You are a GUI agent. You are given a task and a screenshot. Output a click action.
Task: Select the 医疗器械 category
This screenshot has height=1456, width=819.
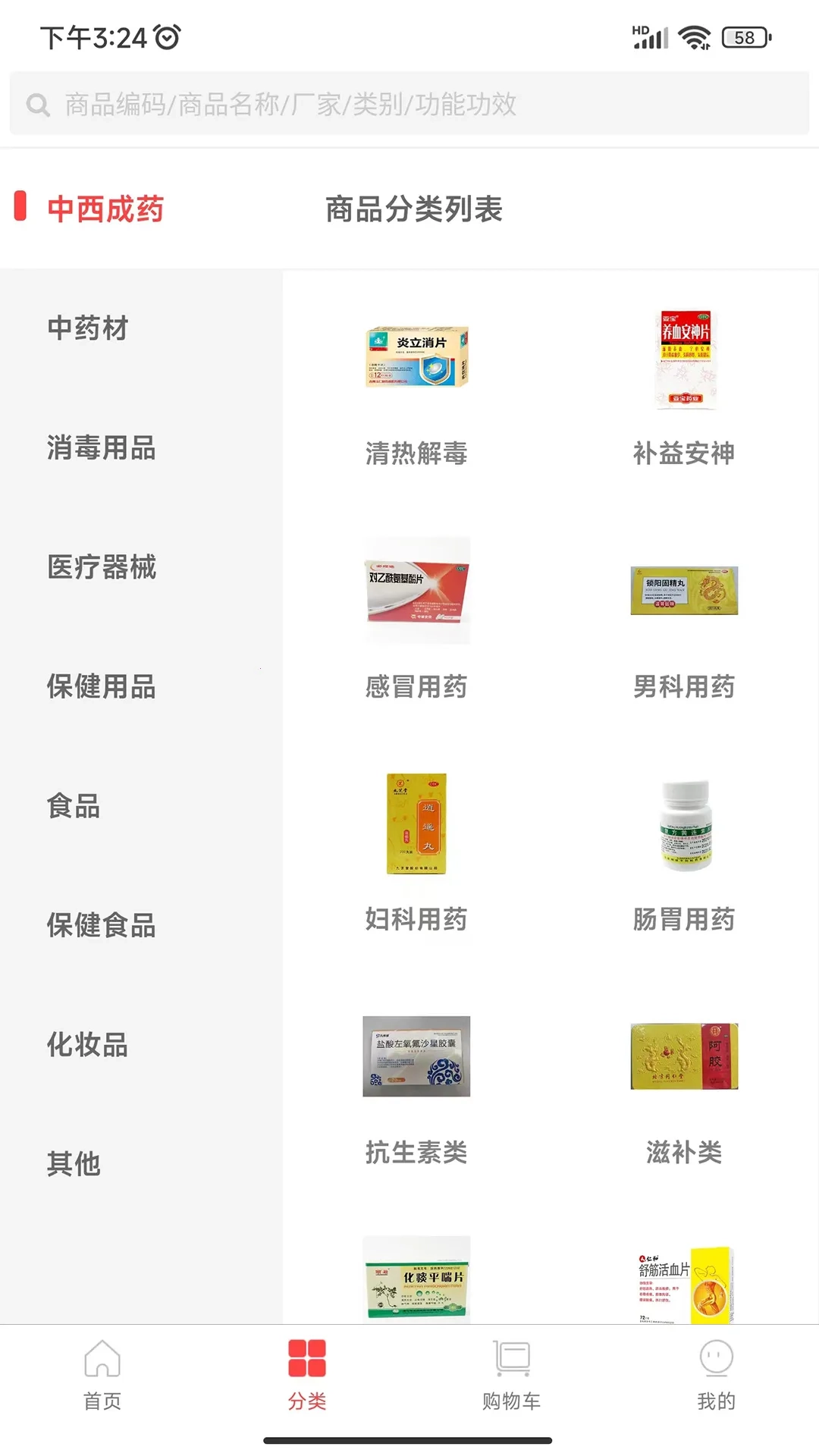pos(102,567)
